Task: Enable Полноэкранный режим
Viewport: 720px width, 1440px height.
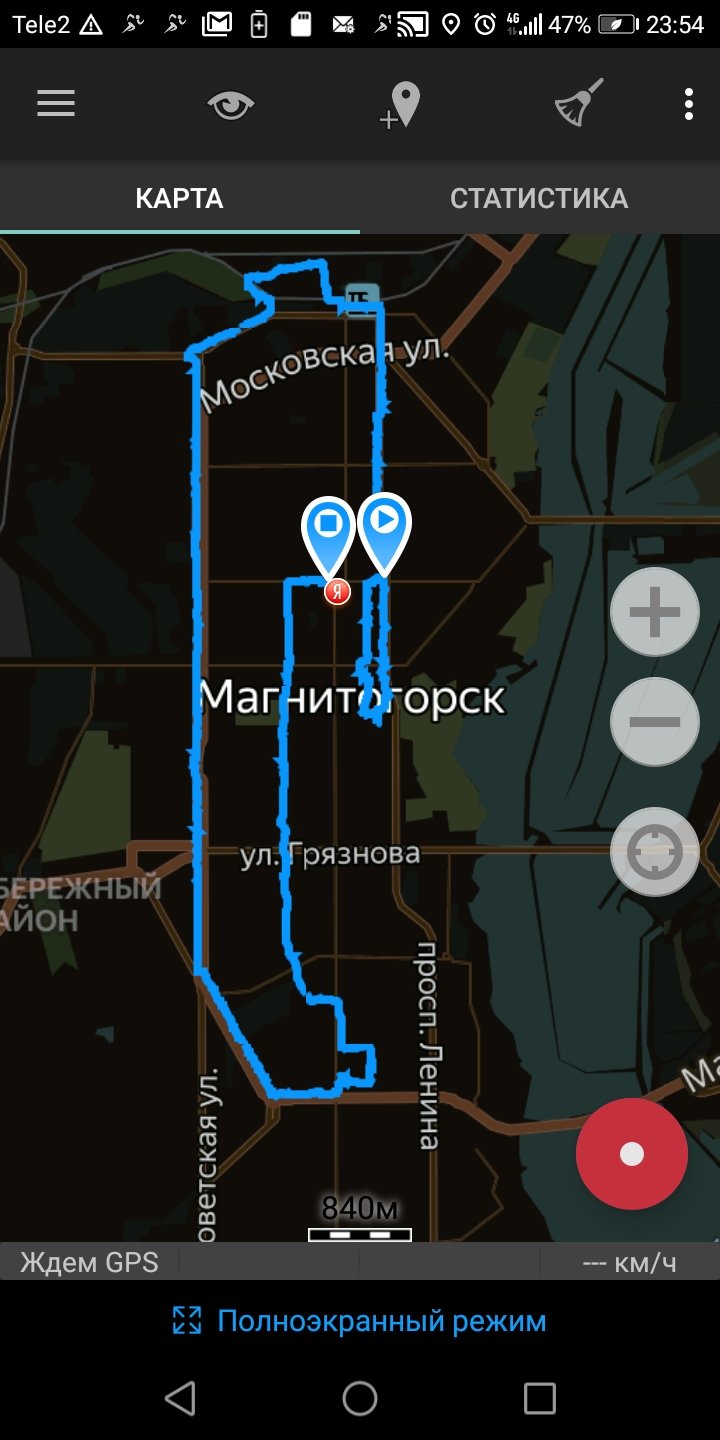Action: click(360, 1321)
